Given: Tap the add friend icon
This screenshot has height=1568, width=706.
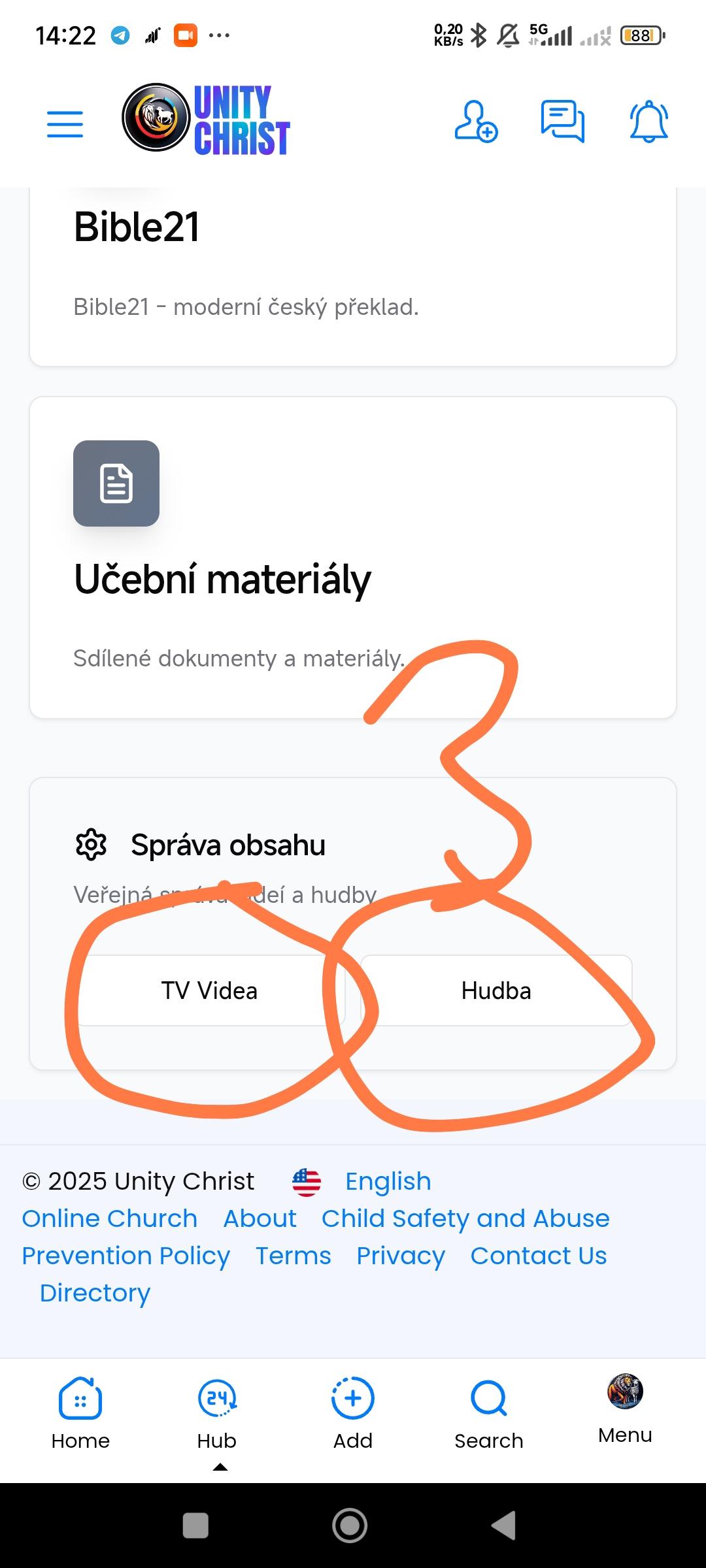Looking at the screenshot, I should click(476, 122).
